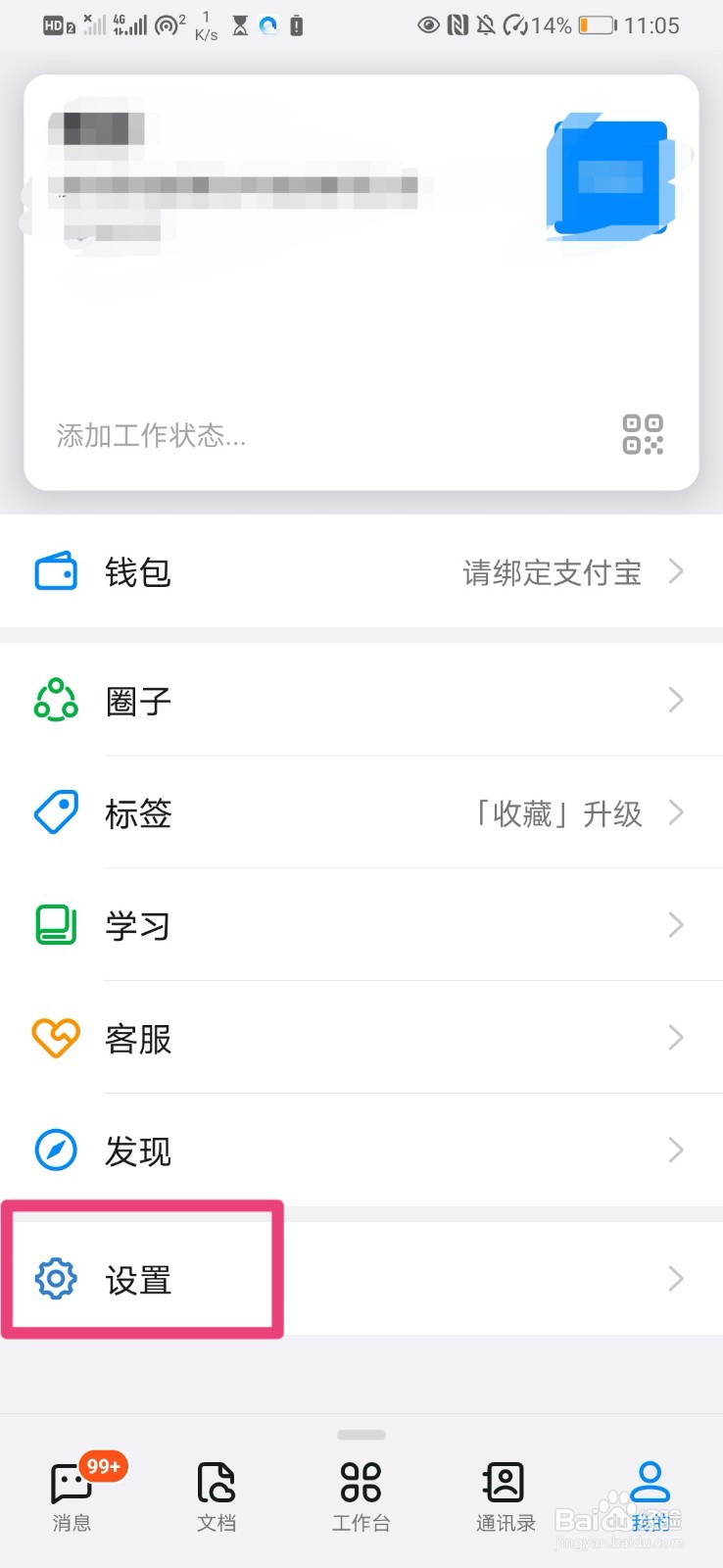Select the Circles (圈子) icon
This screenshot has width=723, height=1568.
pyautogui.click(x=55, y=701)
